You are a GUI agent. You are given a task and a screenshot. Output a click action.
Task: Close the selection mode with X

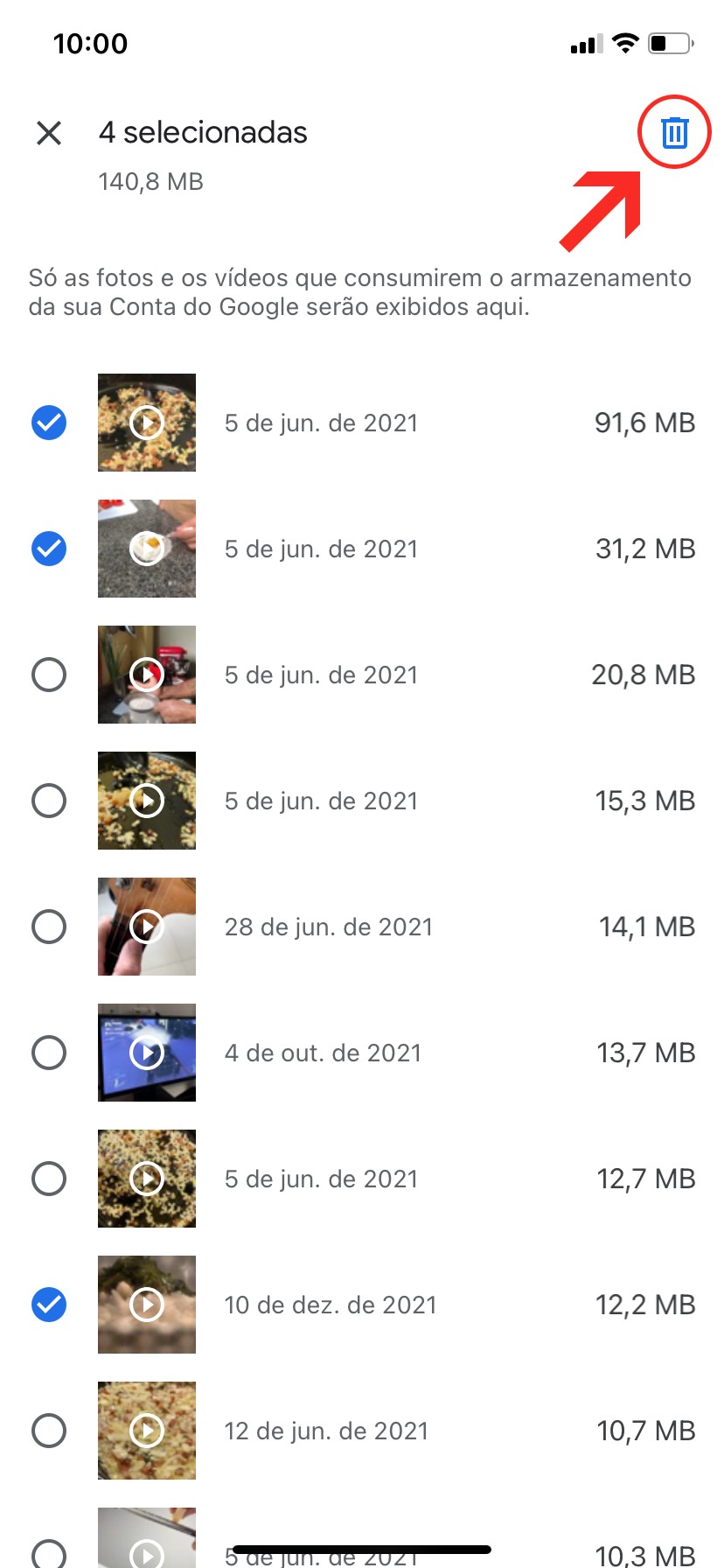click(49, 133)
